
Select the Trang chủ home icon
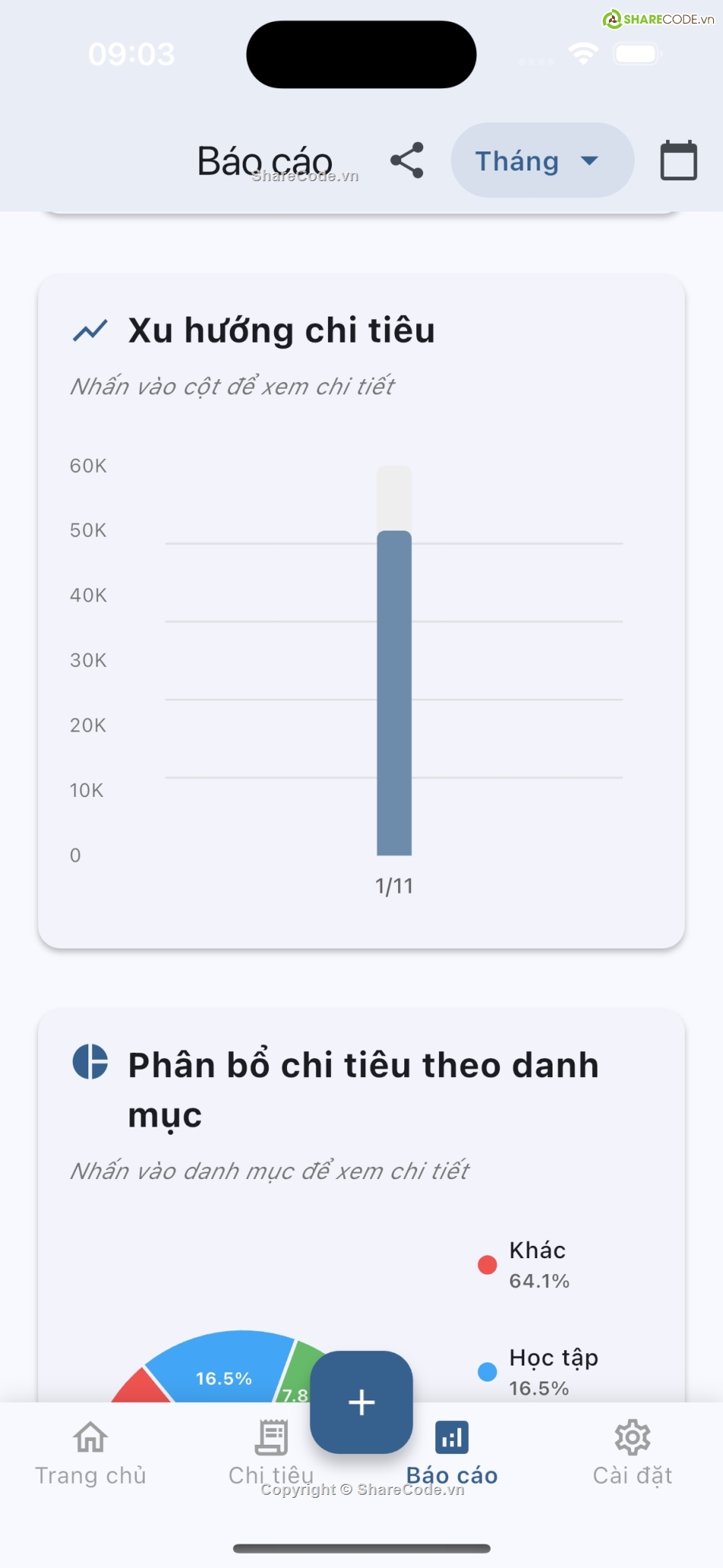click(90, 1437)
